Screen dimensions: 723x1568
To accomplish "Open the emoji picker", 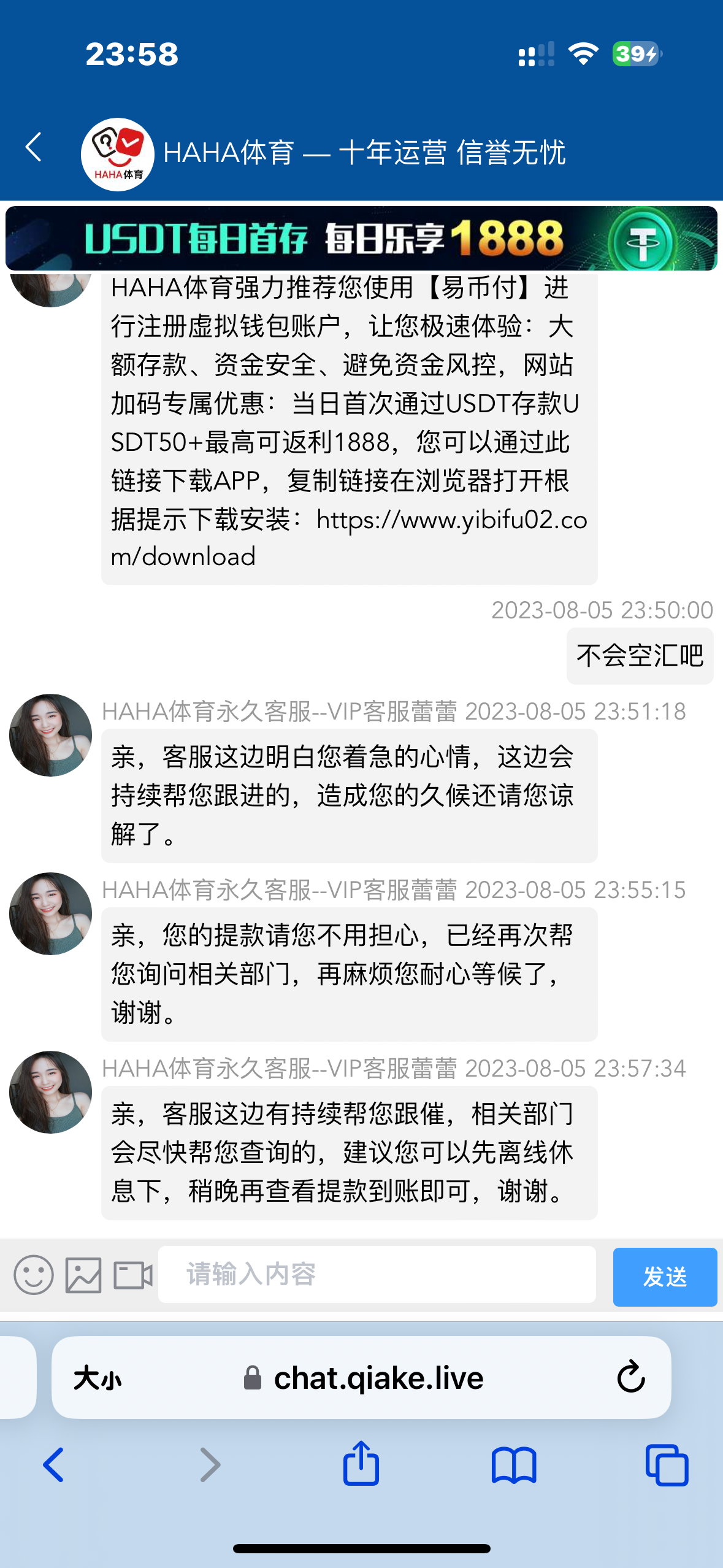I will click(x=34, y=1275).
